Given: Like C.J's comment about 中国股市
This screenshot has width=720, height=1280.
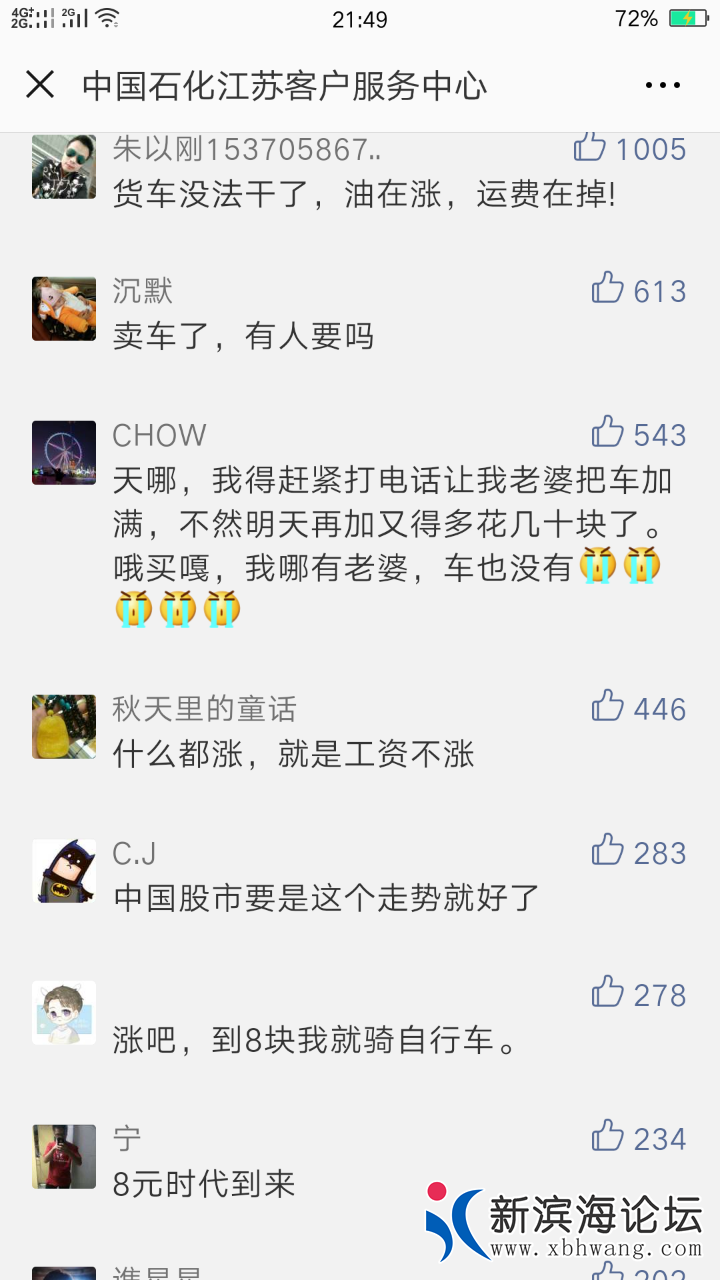Looking at the screenshot, I should 607,851.
